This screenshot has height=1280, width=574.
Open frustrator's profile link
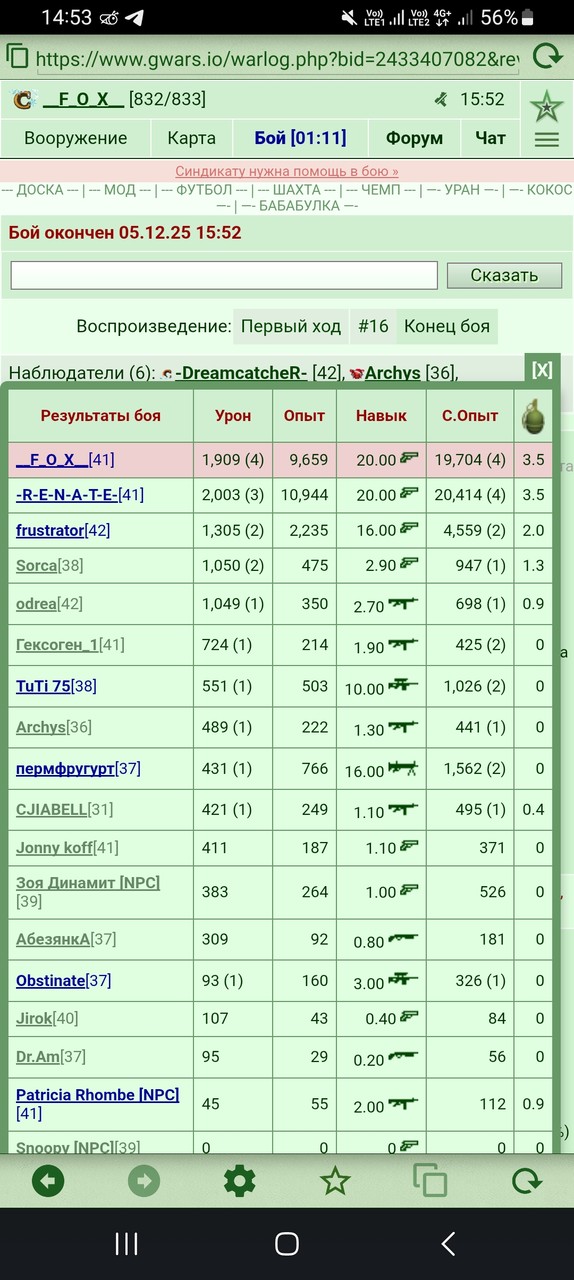click(x=50, y=531)
